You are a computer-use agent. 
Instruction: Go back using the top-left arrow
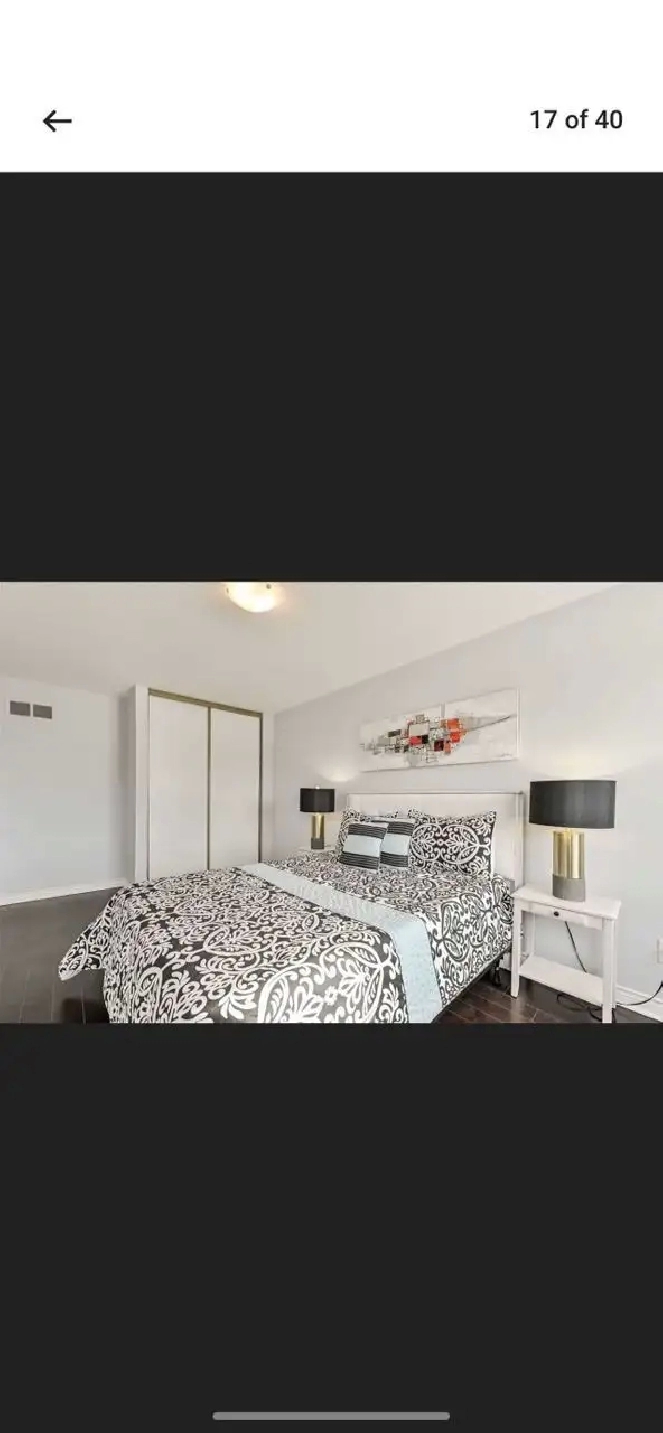pos(57,121)
